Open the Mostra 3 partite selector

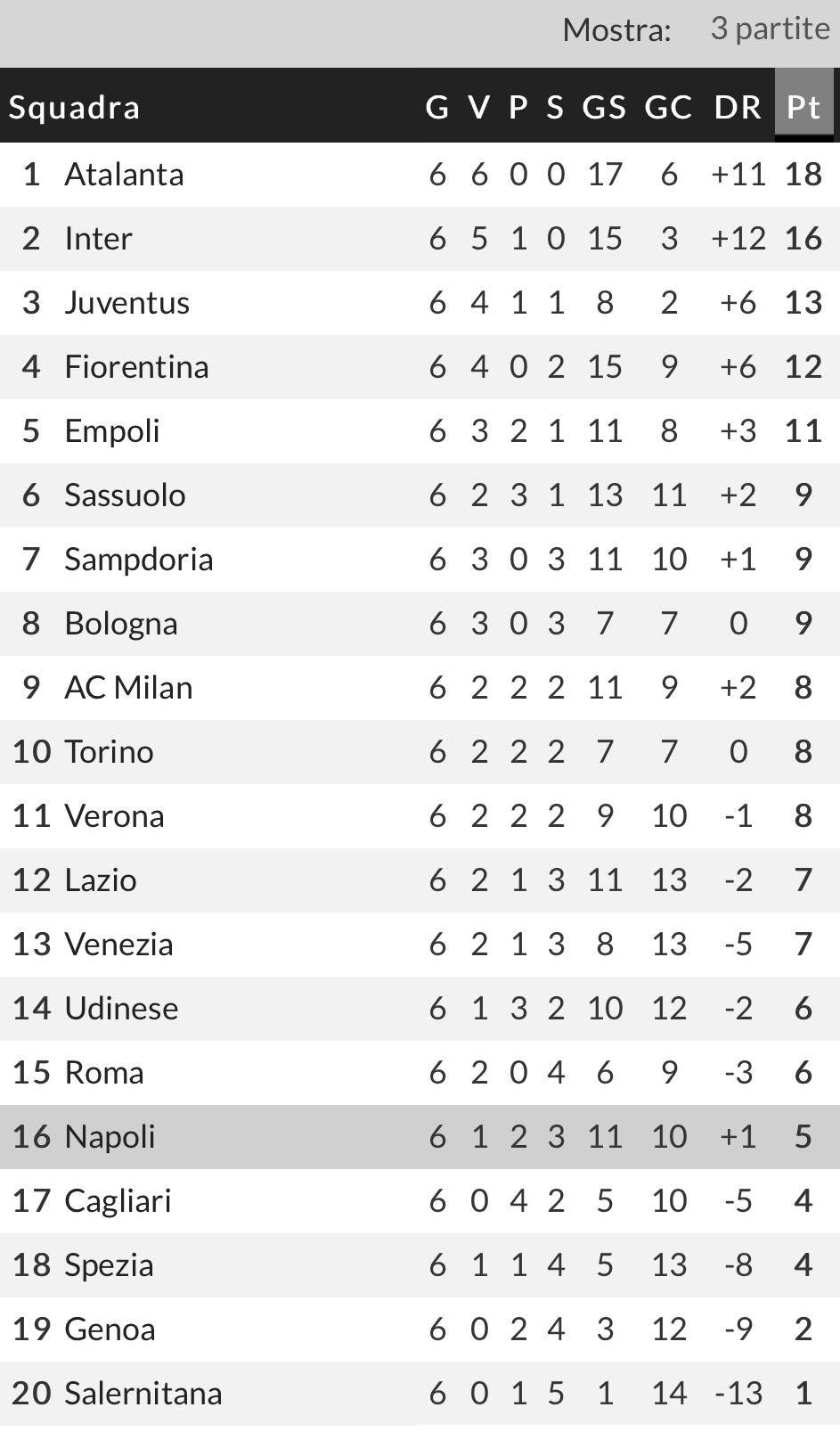point(769,29)
